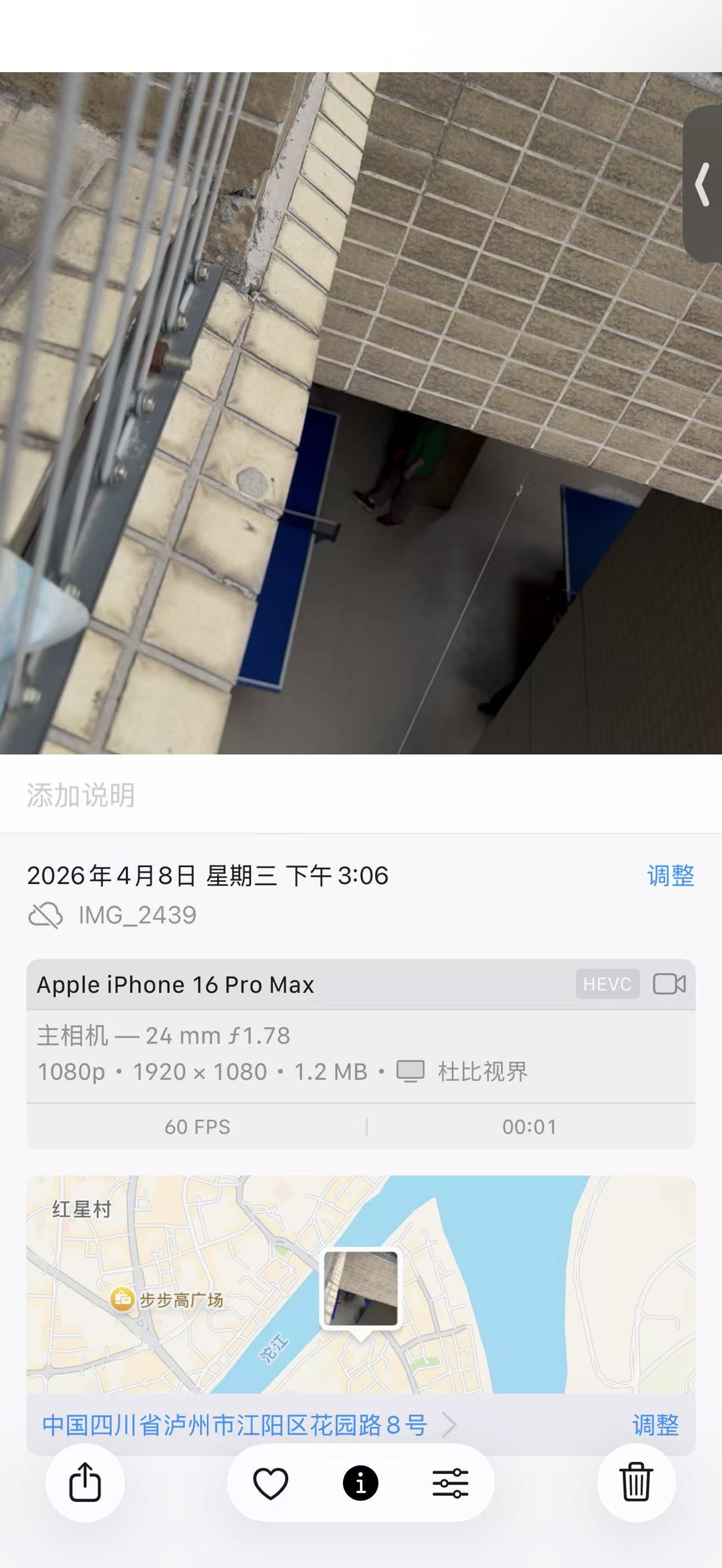Share this video

pos(85,1482)
